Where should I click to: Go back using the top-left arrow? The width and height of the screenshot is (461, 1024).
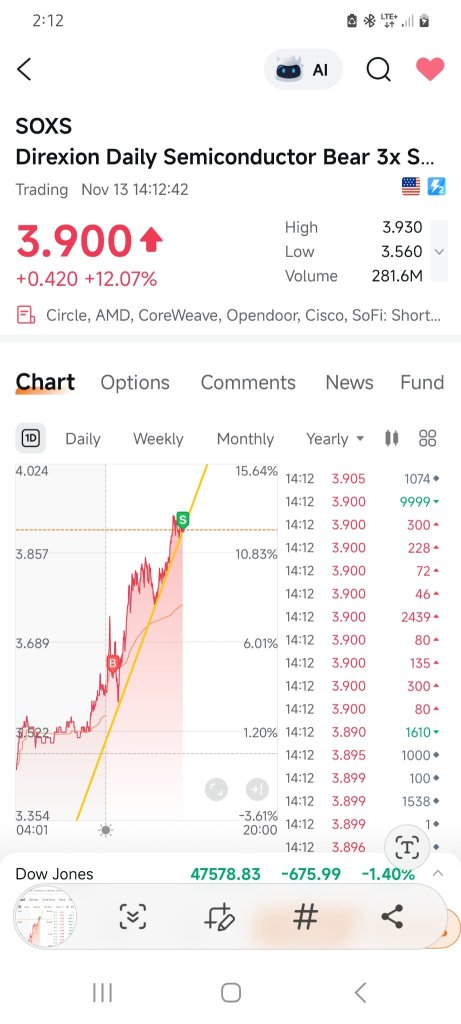24,69
